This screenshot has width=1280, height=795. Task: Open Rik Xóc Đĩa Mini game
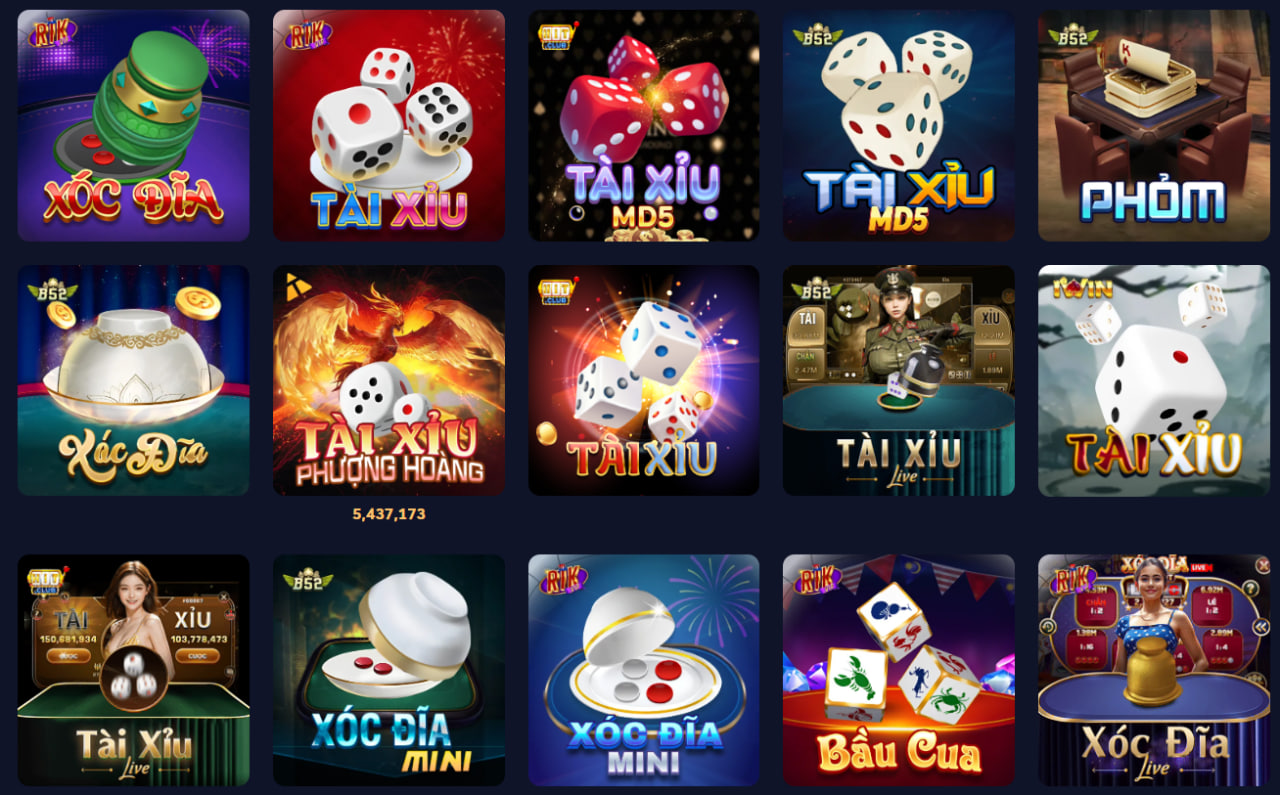point(644,670)
